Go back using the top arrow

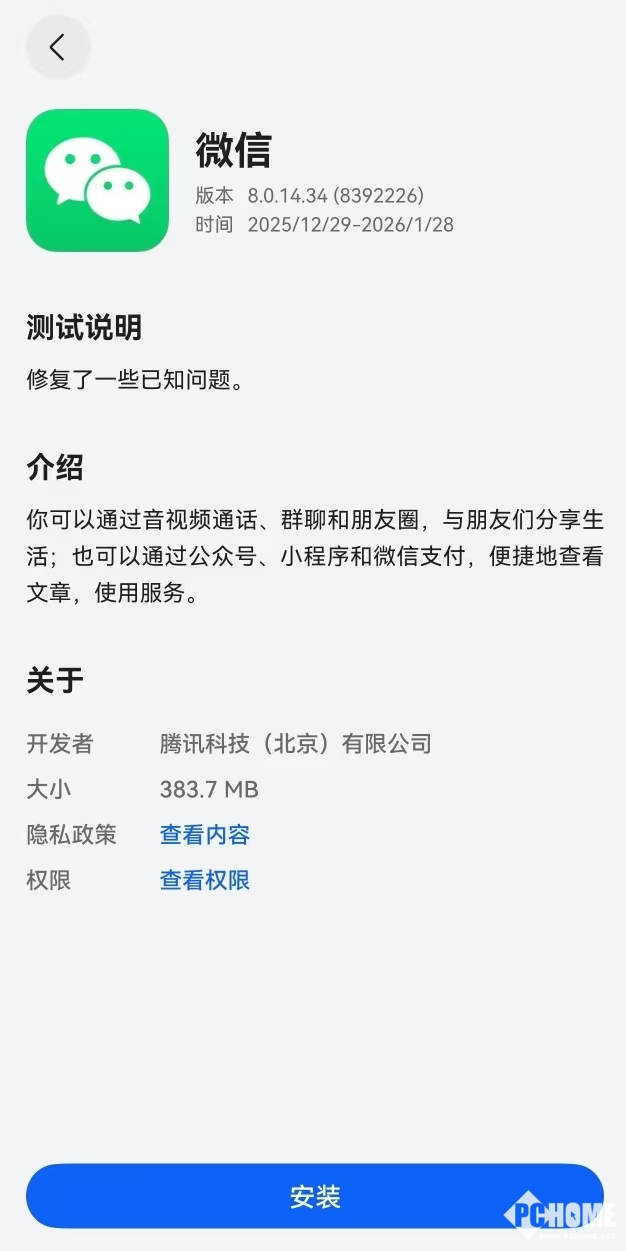[58, 47]
